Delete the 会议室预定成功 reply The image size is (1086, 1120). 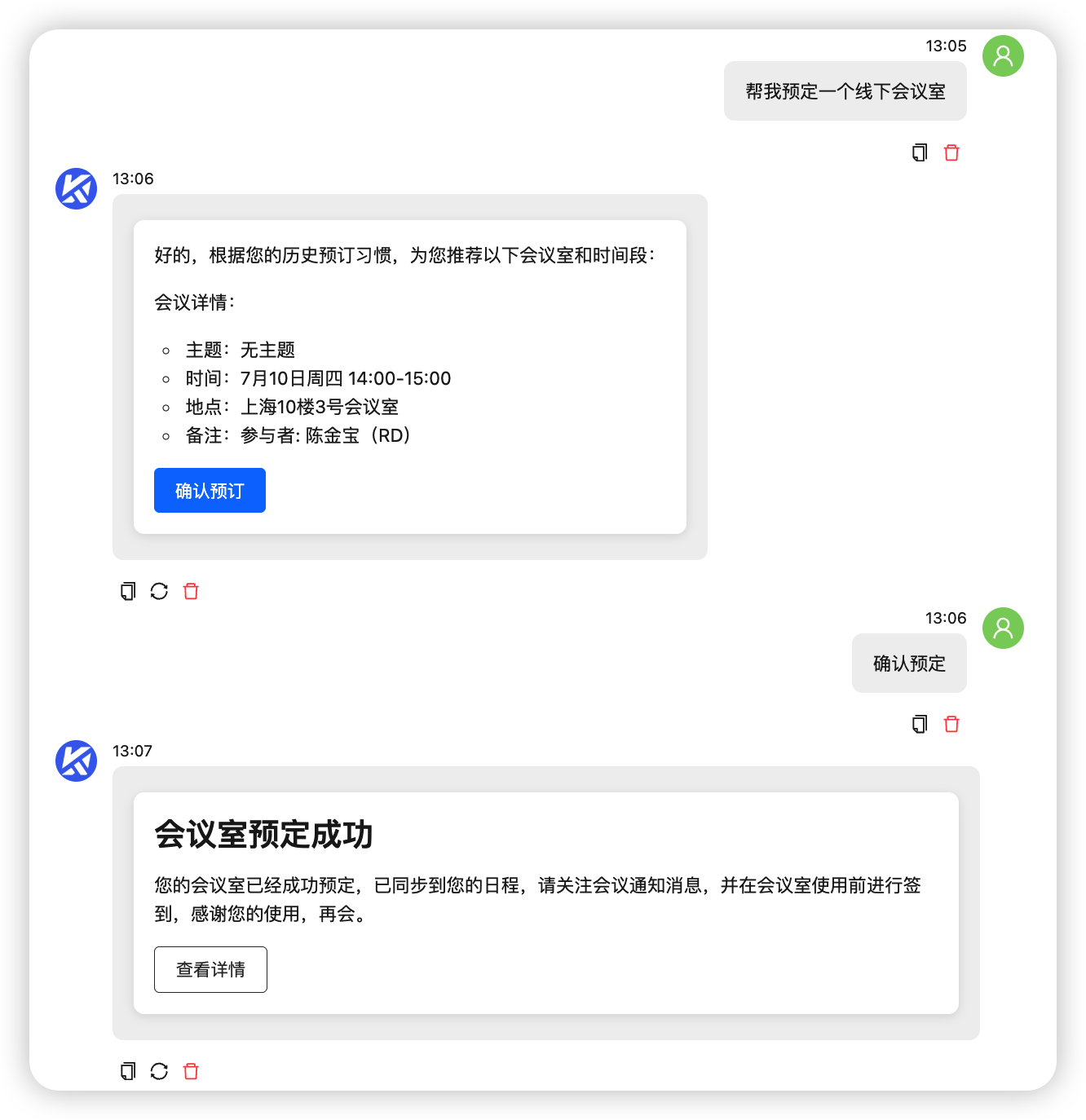191,1071
